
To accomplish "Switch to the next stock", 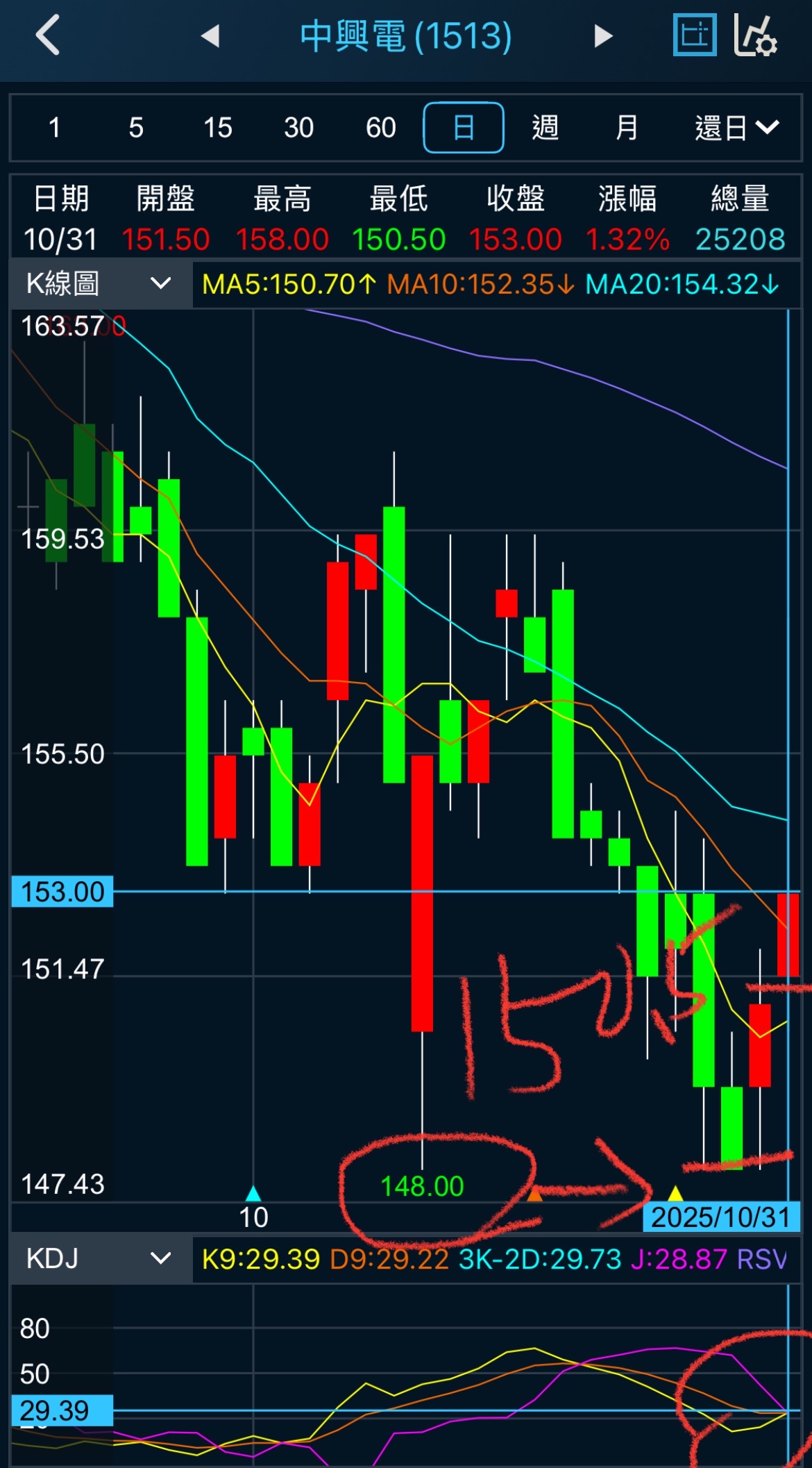I will (x=603, y=35).
